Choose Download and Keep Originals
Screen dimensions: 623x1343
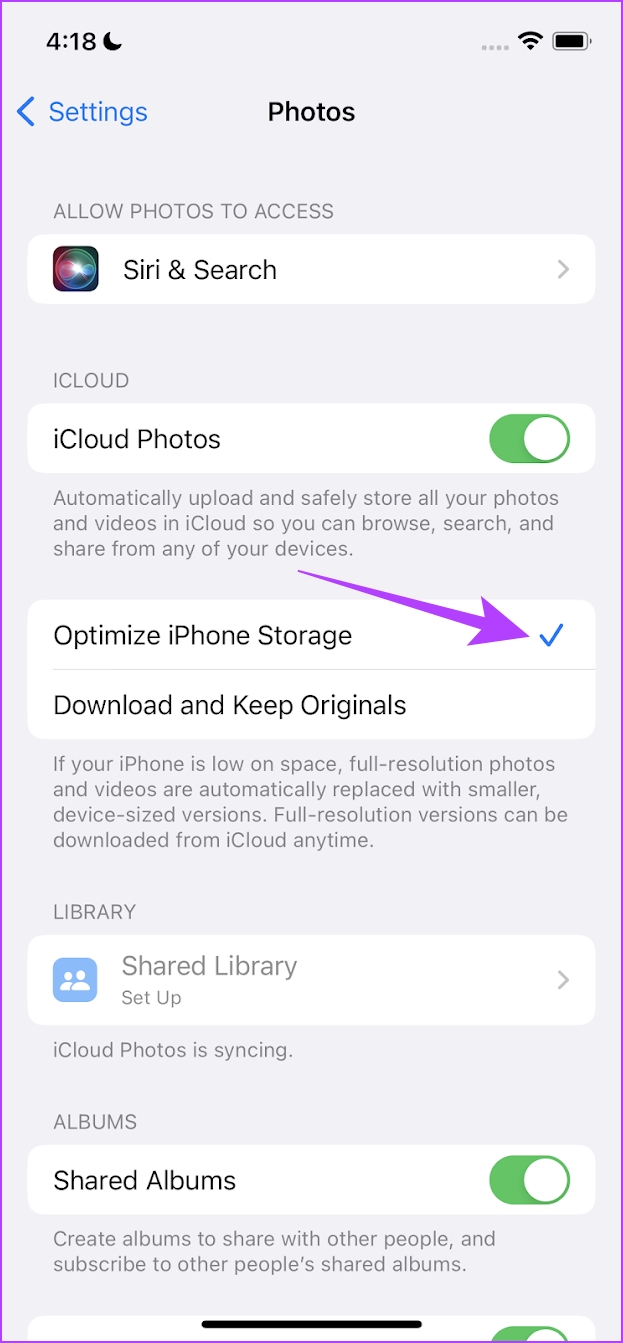click(311, 705)
